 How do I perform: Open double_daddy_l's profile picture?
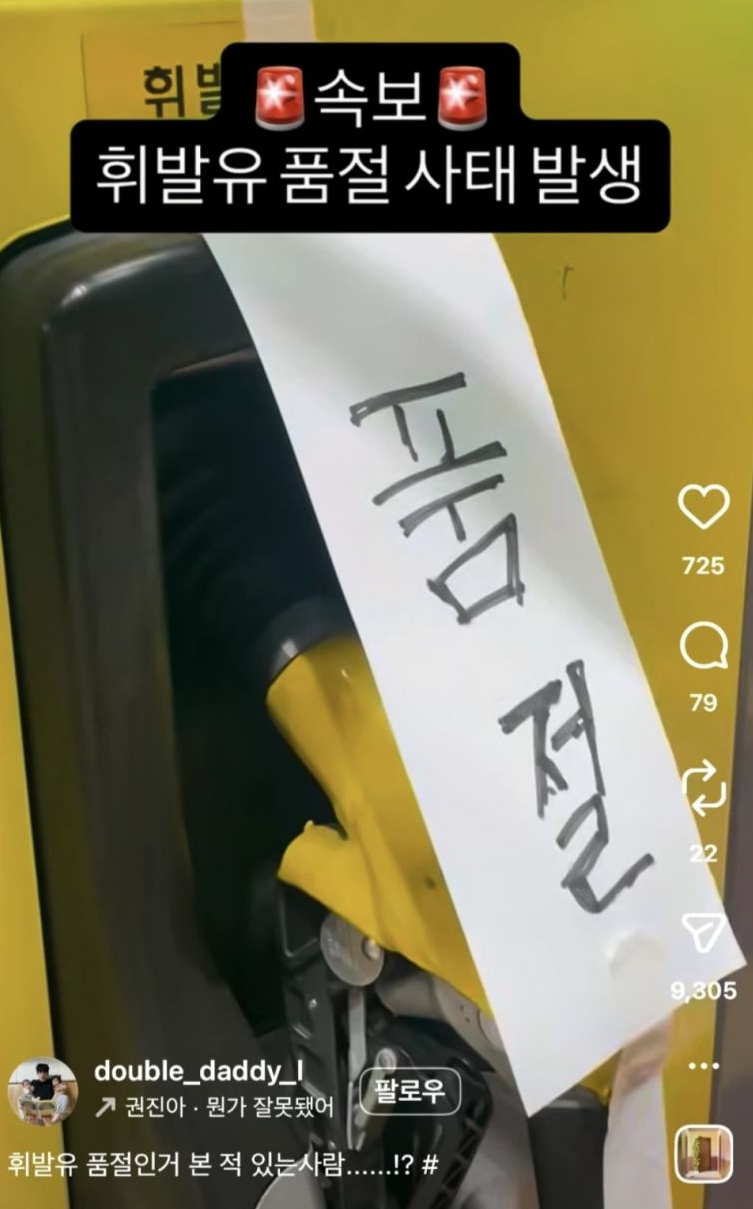pyautogui.click(x=42, y=1091)
